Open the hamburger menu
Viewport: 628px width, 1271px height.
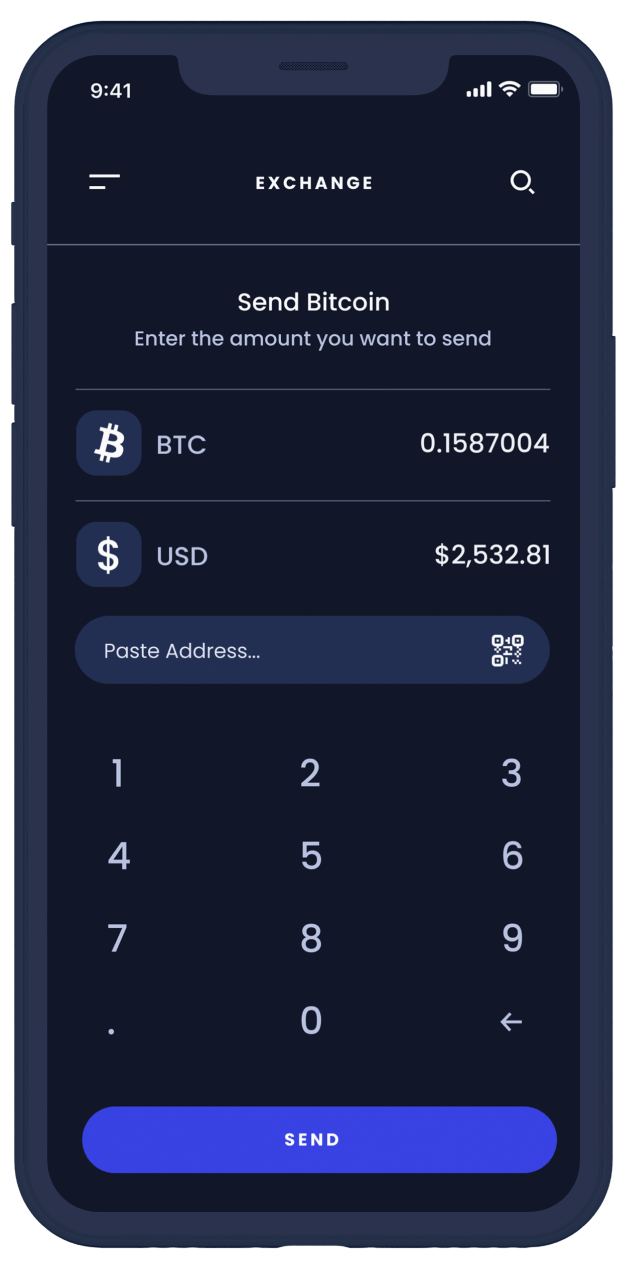tap(104, 182)
